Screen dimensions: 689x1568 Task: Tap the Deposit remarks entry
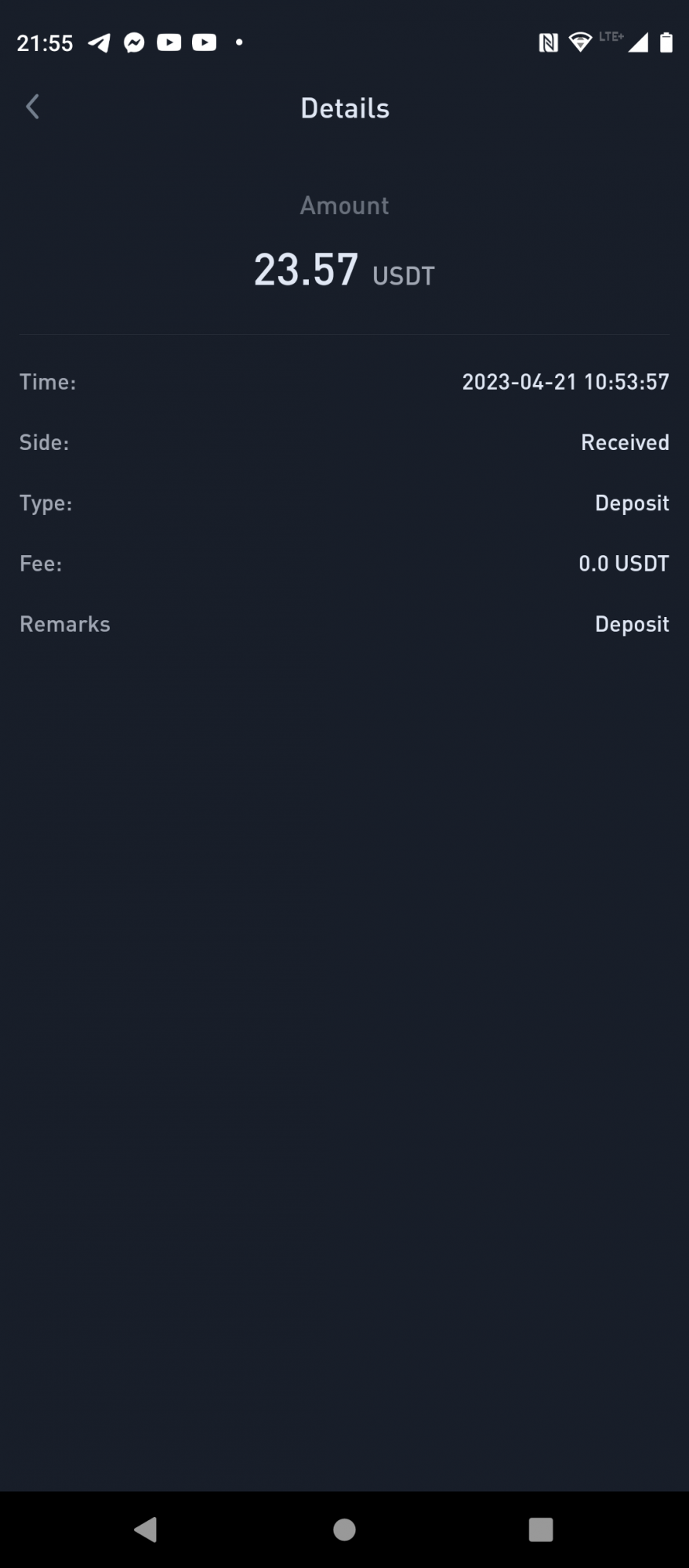coord(632,623)
